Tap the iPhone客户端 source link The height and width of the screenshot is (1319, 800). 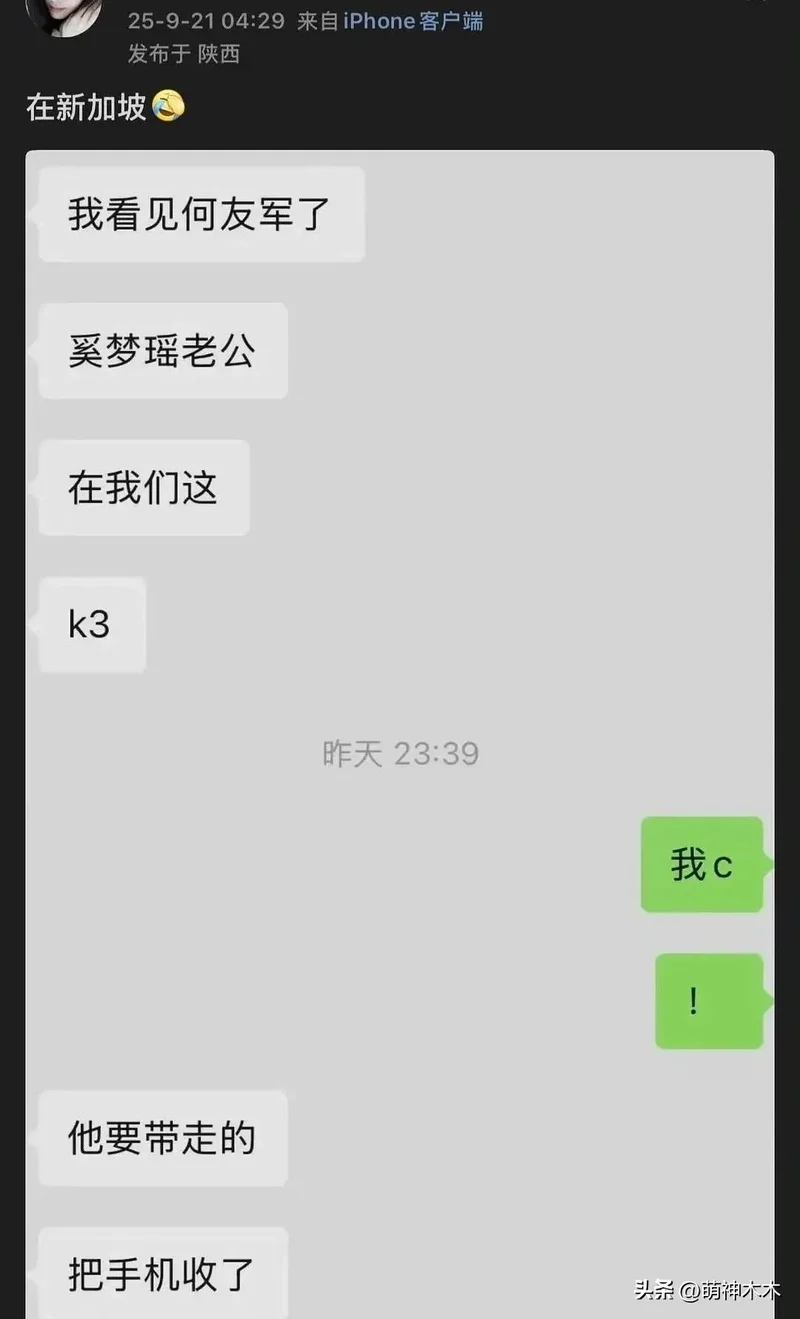click(413, 21)
